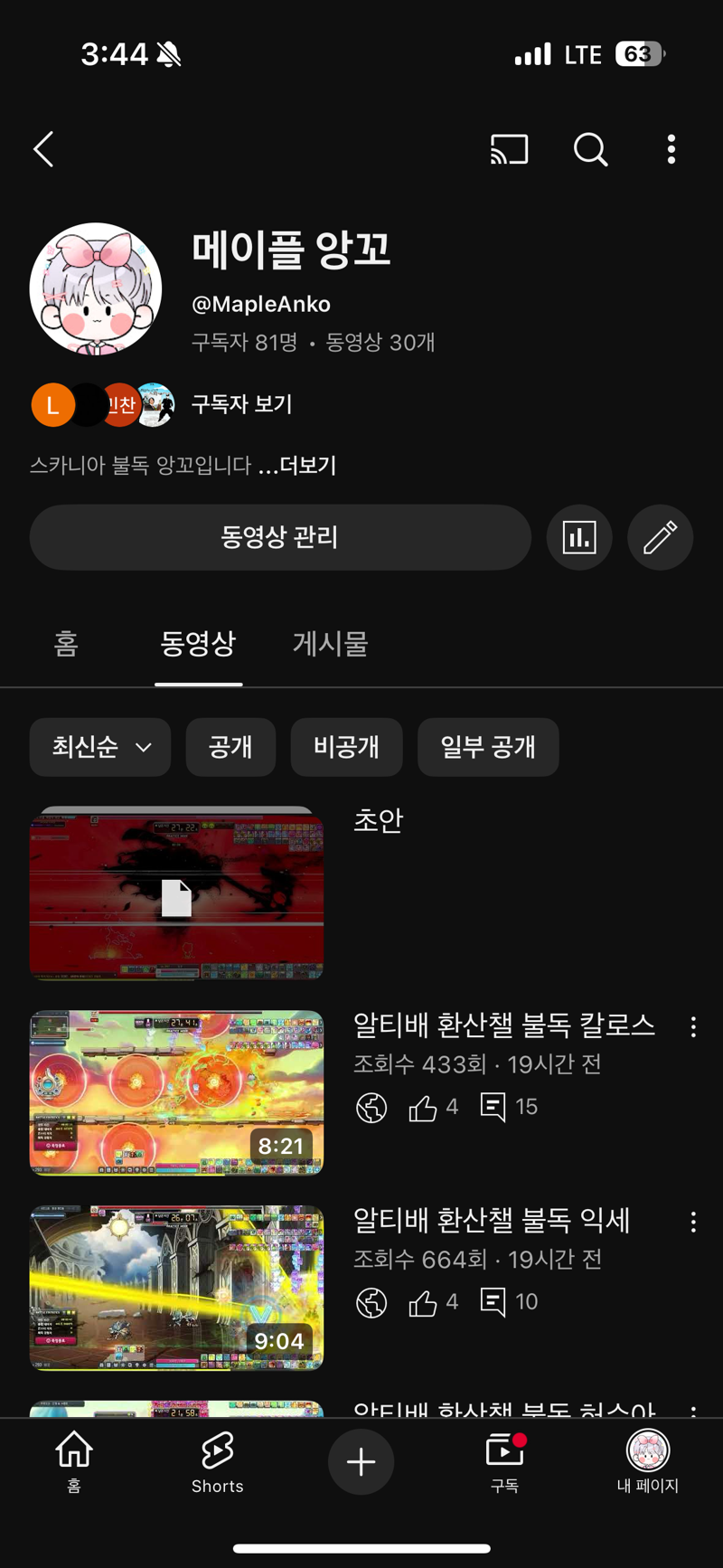Open the top bar overflow menu
The image size is (723, 1568).
(x=671, y=149)
